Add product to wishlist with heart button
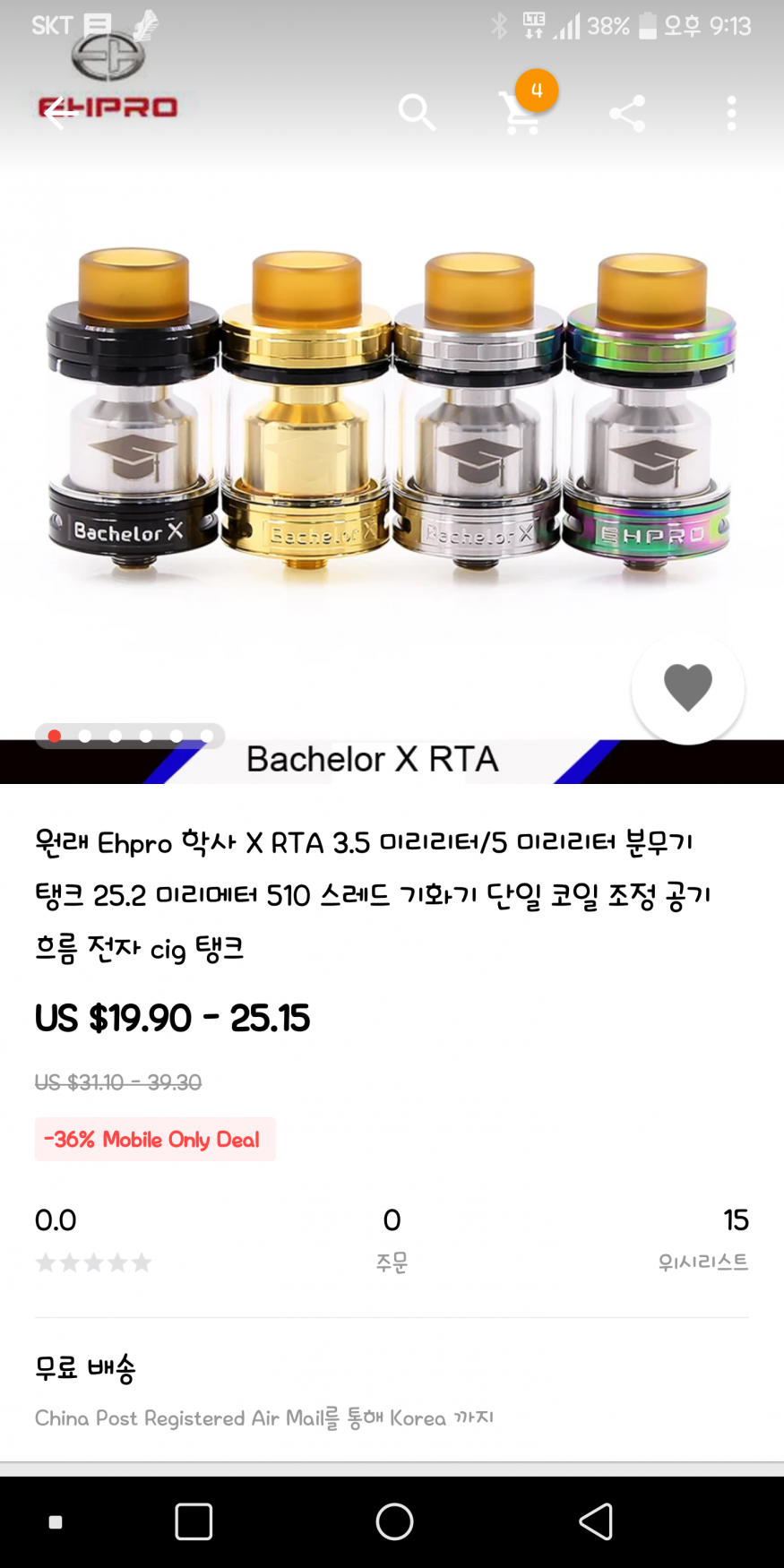The image size is (784, 1568). 687,688
